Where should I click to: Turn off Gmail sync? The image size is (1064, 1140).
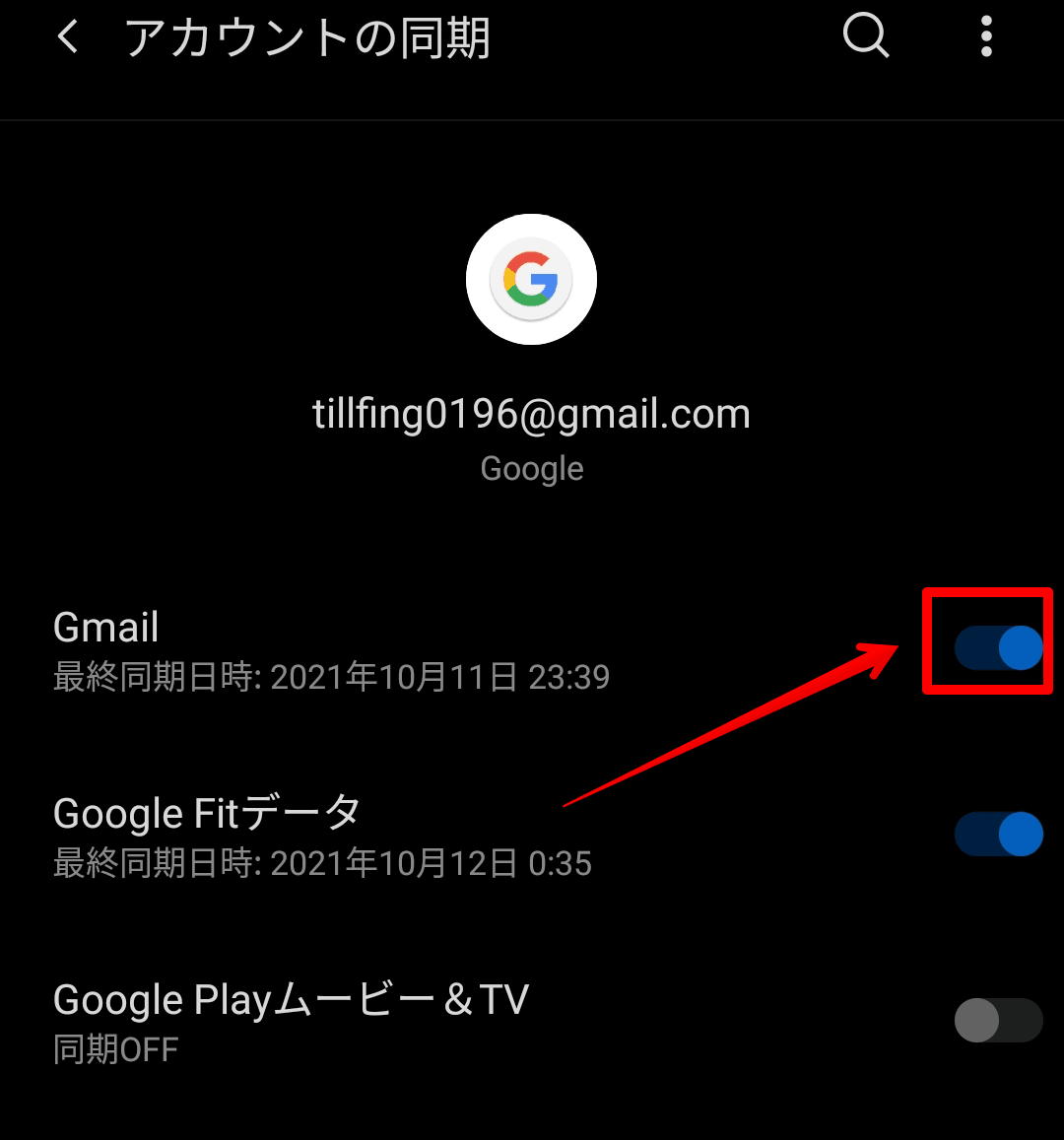tap(998, 648)
